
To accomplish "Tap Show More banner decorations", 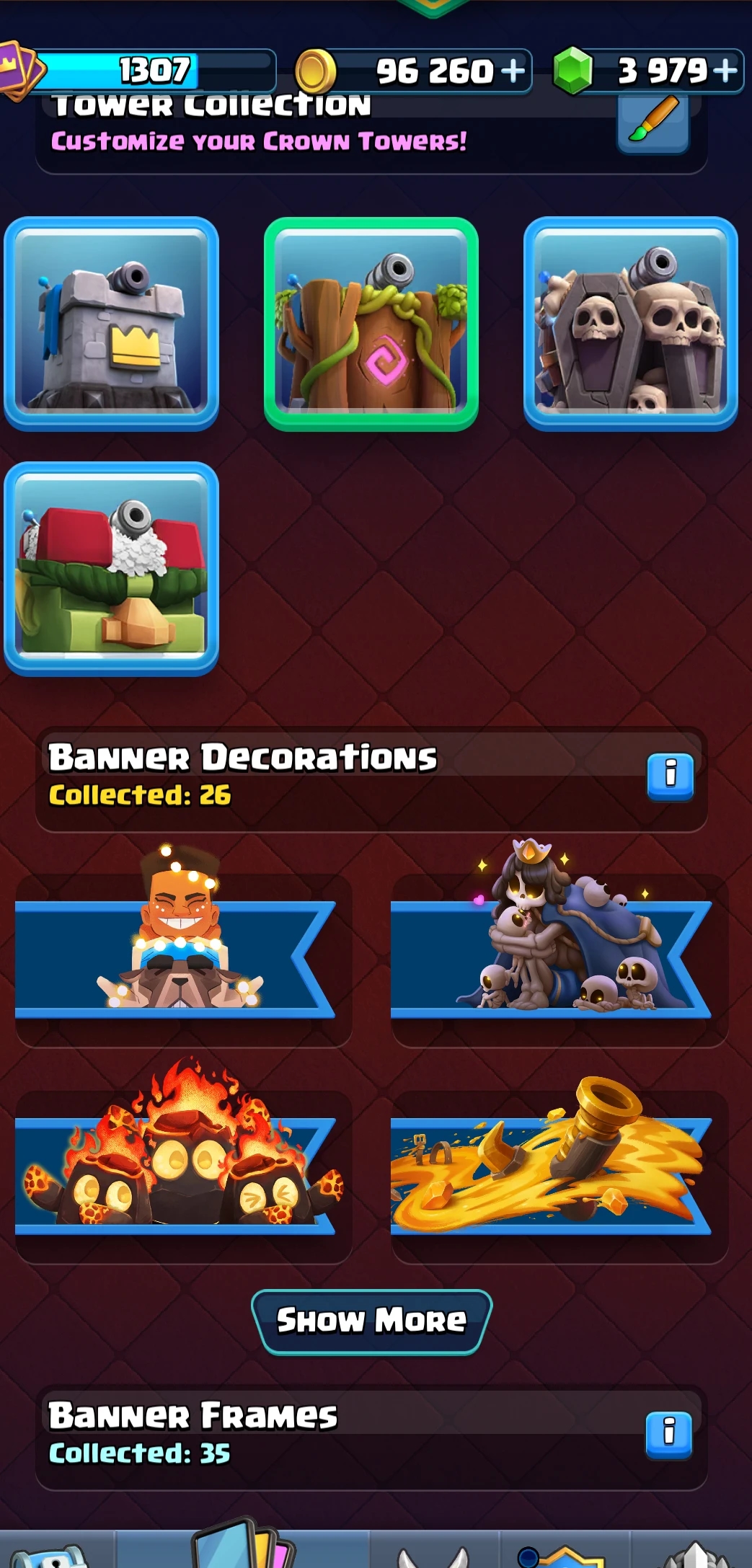I will click(372, 1321).
